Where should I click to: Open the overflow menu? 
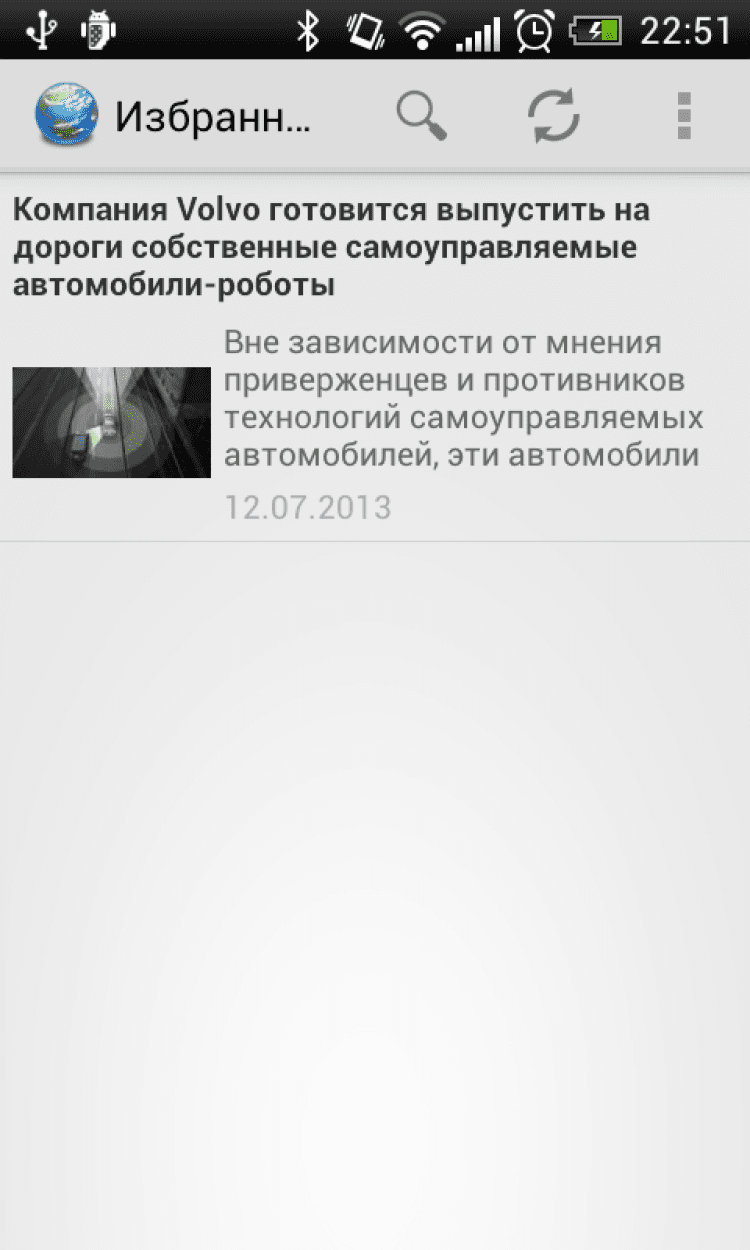(x=684, y=116)
